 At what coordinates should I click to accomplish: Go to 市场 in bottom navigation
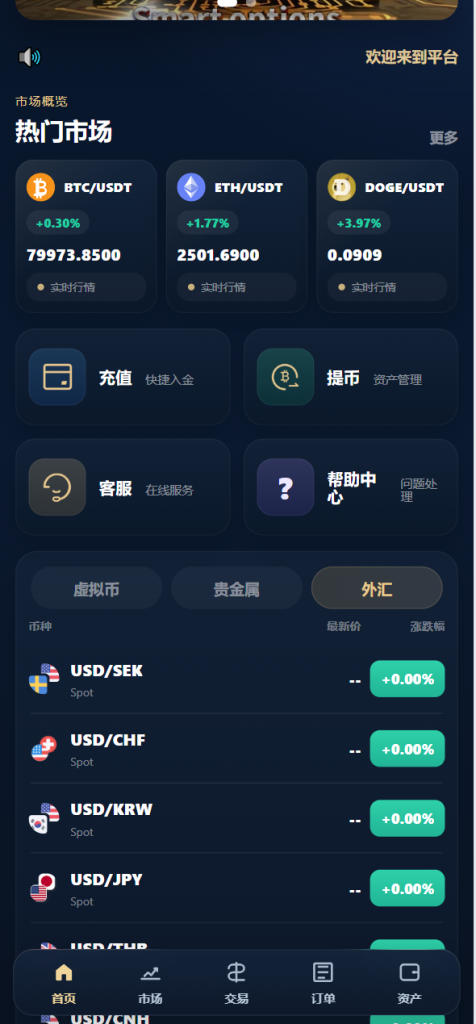[150, 984]
